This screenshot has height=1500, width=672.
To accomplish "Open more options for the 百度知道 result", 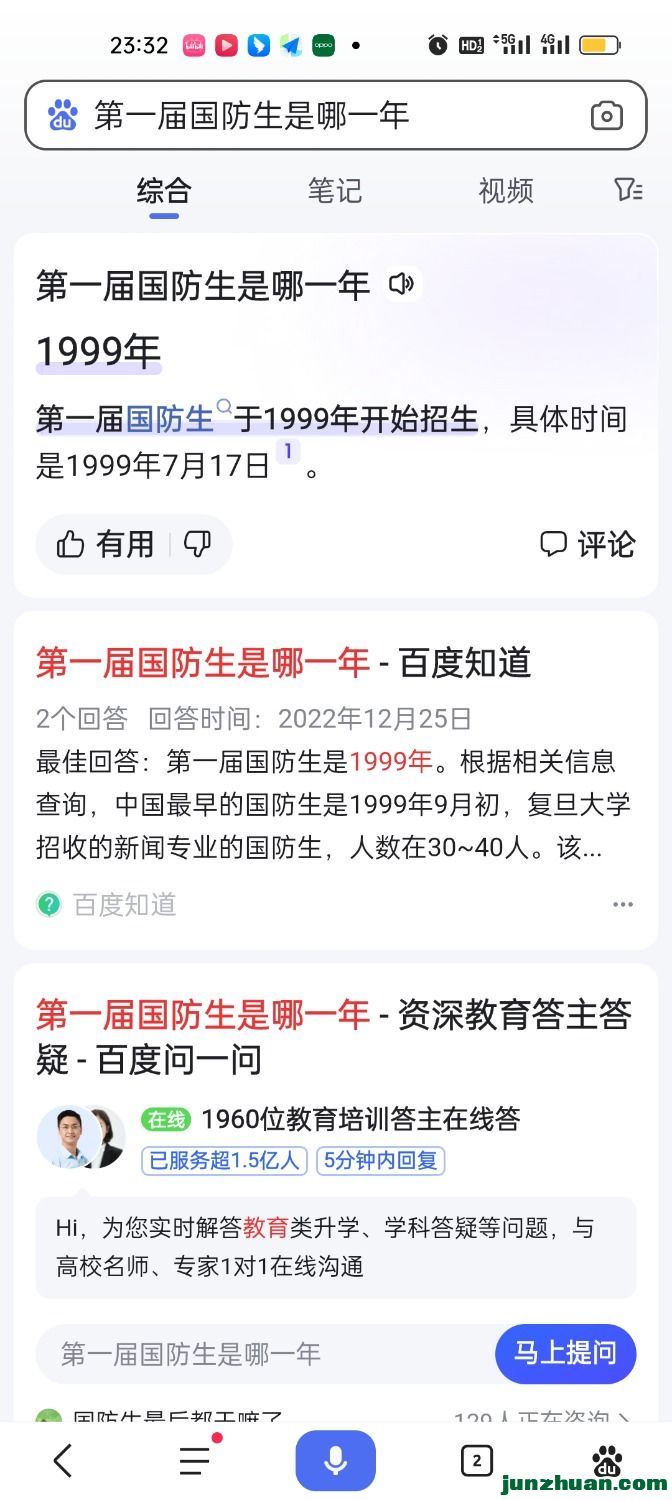I will pyautogui.click(x=623, y=904).
